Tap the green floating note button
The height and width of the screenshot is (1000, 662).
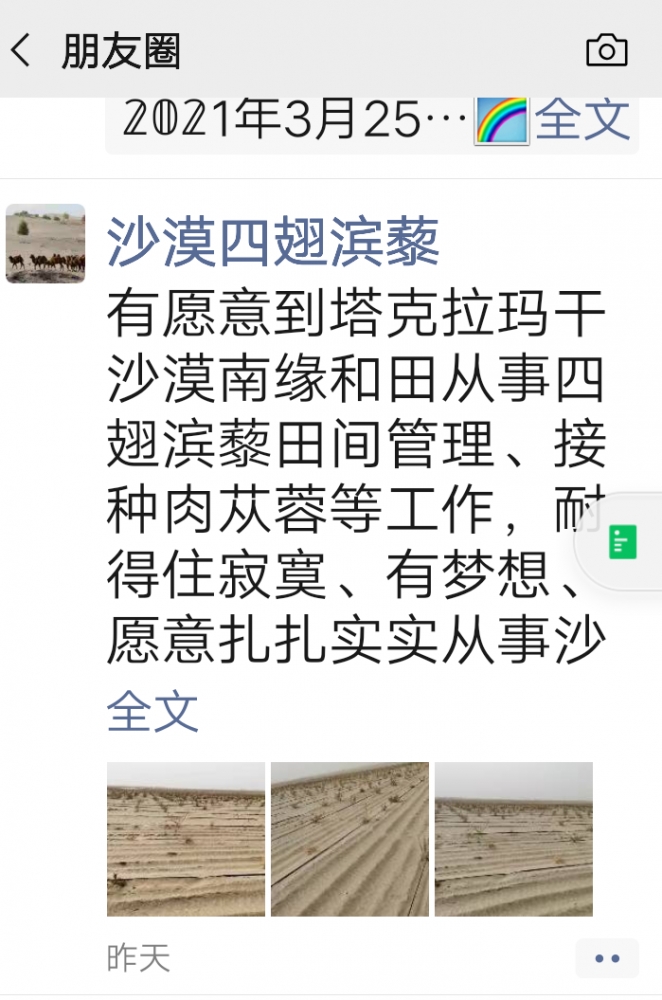[x=622, y=542]
